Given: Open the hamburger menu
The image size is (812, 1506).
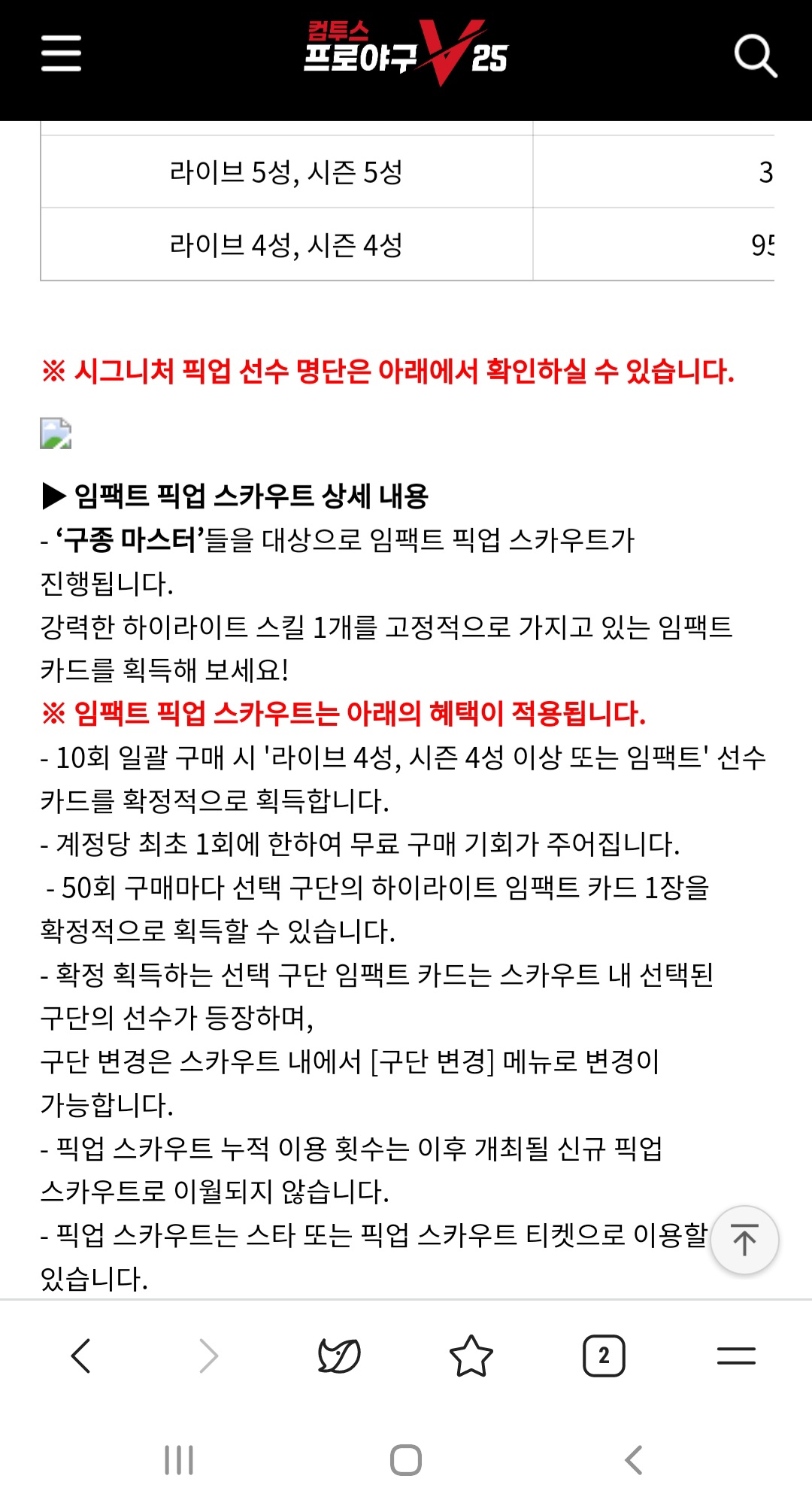Looking at the screenshot, I should [x=61, y=53].
